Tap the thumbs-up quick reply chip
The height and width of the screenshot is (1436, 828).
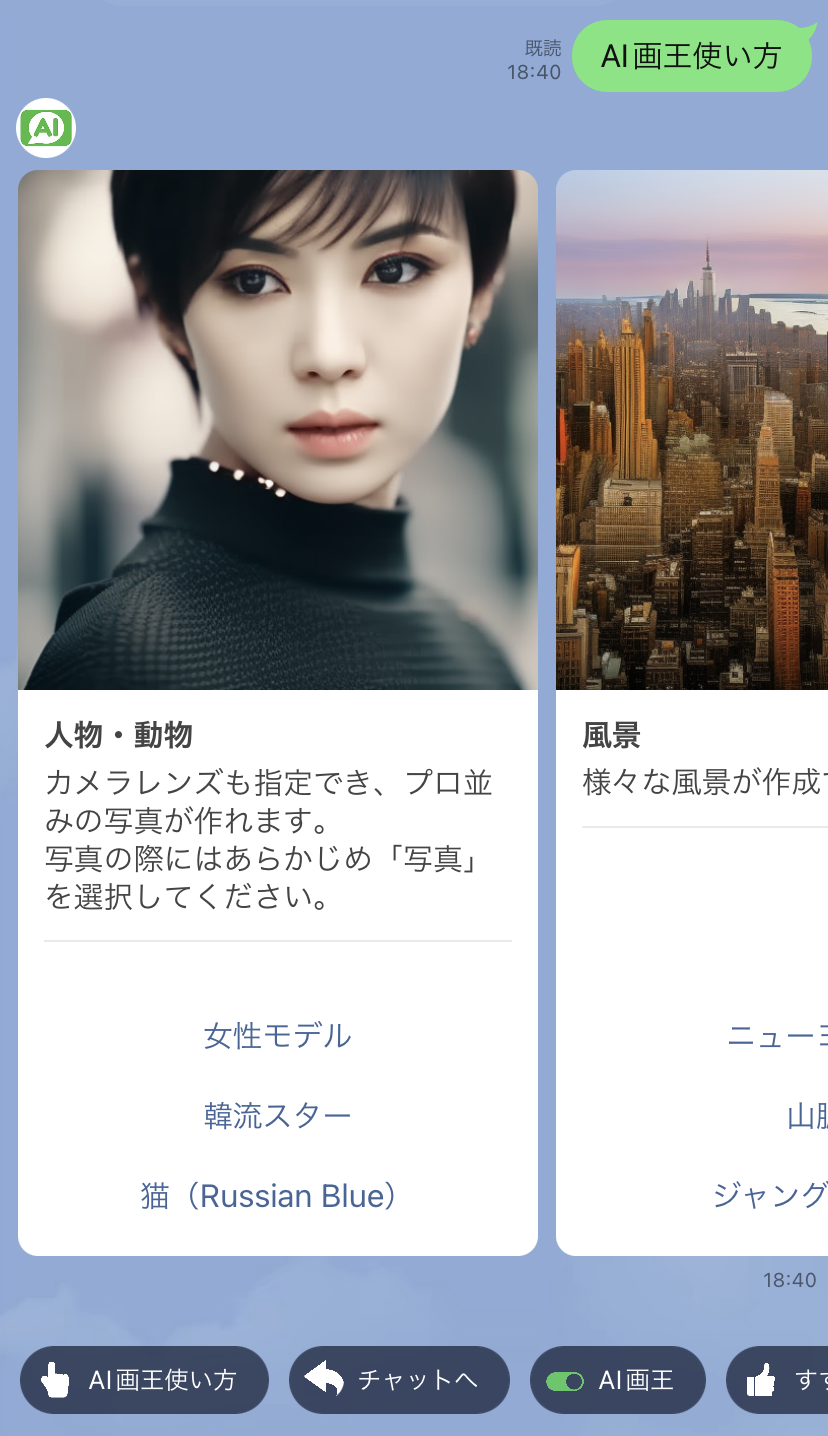point(780,1380)
